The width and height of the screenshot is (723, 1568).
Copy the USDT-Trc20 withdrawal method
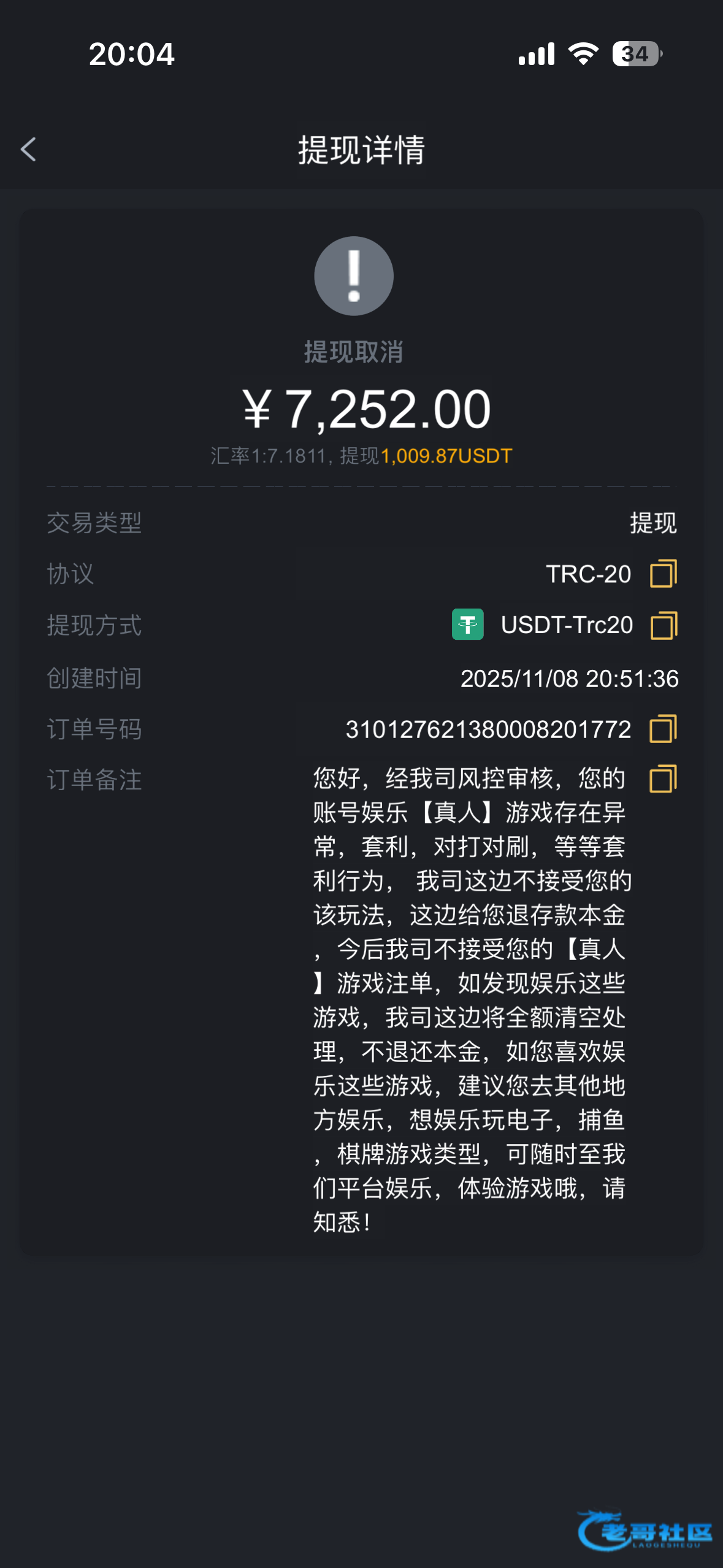tap(664, 626)
